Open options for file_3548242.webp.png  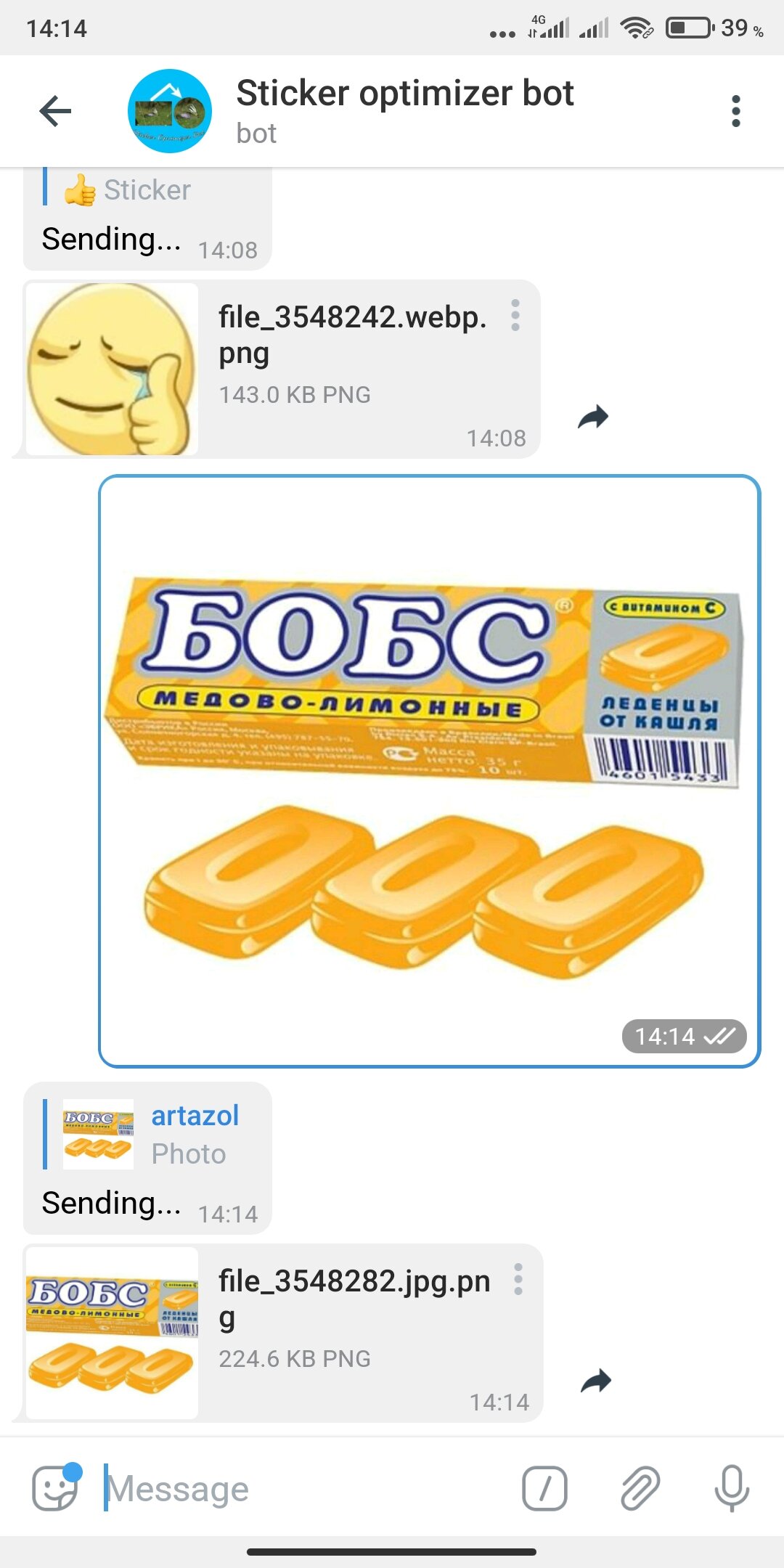tap(515, 315)
